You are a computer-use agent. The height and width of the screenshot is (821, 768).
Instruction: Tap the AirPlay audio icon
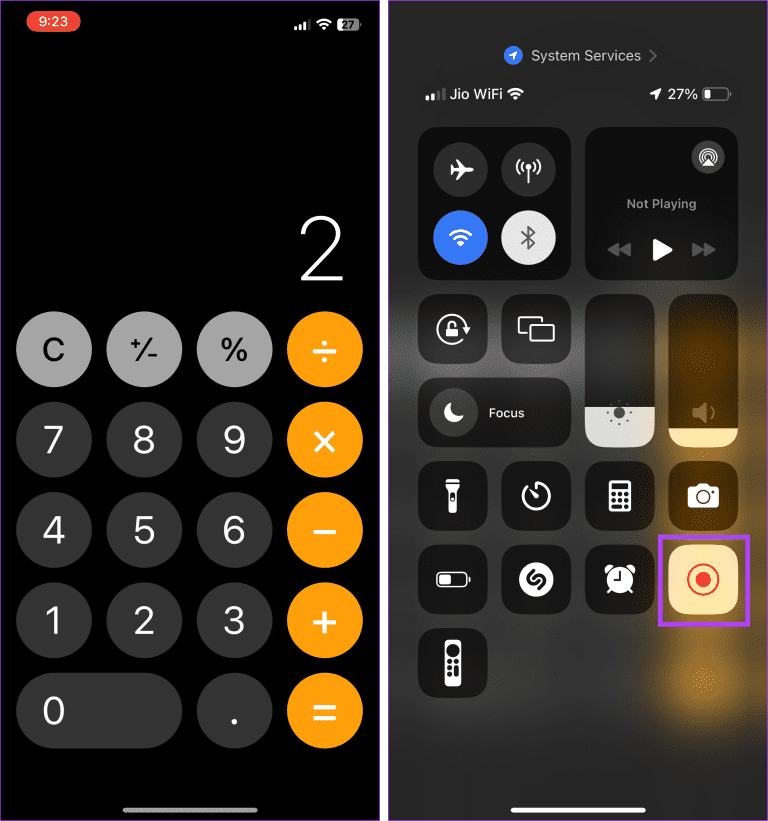[x=708, y=157]
